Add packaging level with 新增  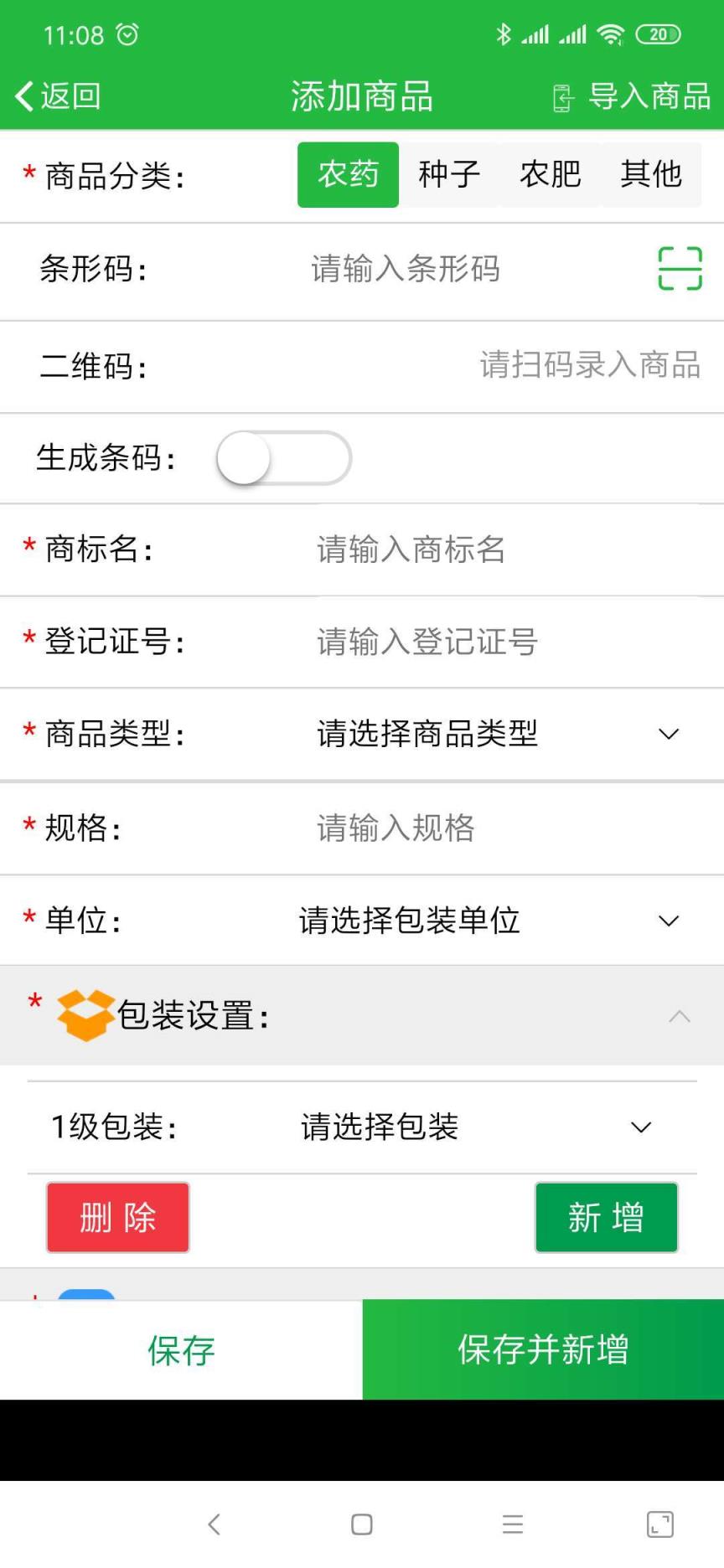[x=606, y=1217]
